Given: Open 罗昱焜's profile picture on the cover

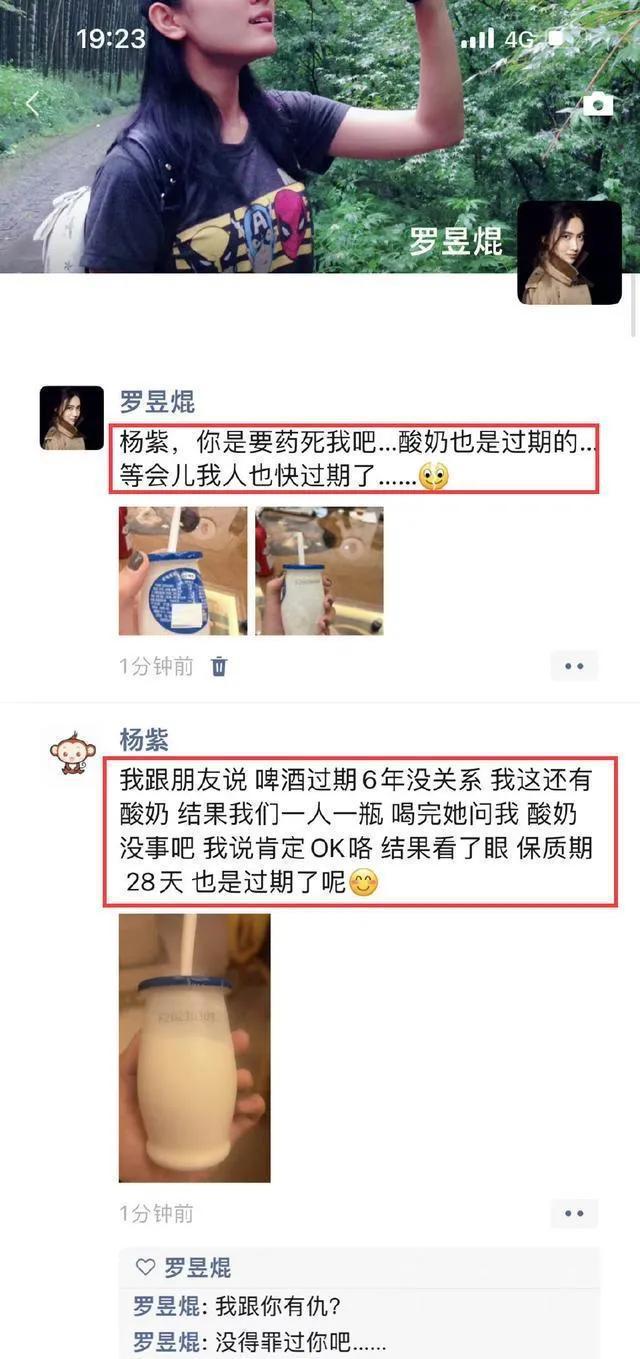Looking at the screenshot, I should pos(569,252).
